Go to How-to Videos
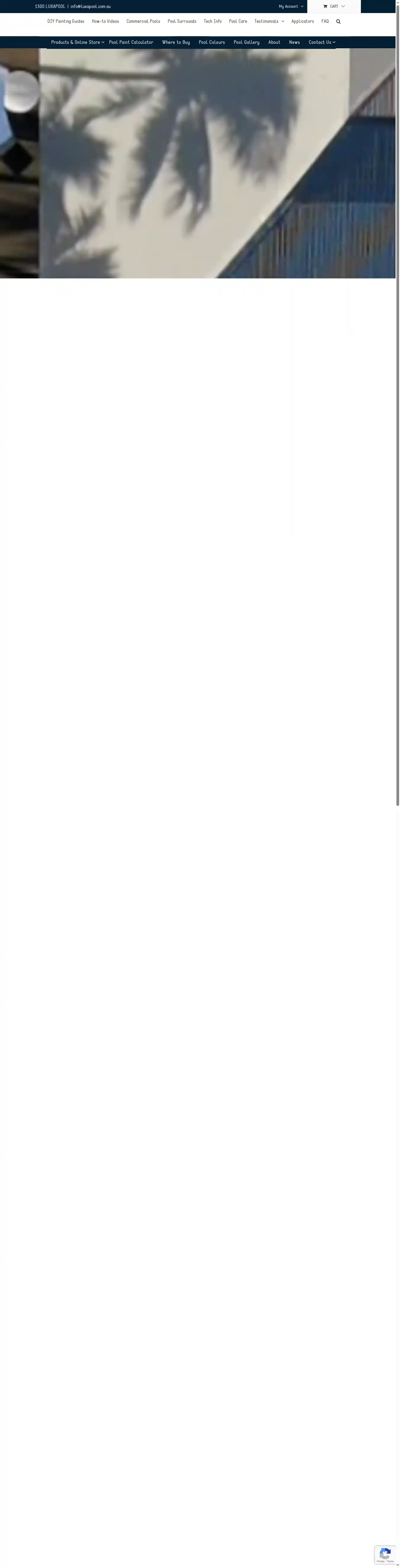Image resolution: width=400 pixels, height=1568 pixels. 105,21
